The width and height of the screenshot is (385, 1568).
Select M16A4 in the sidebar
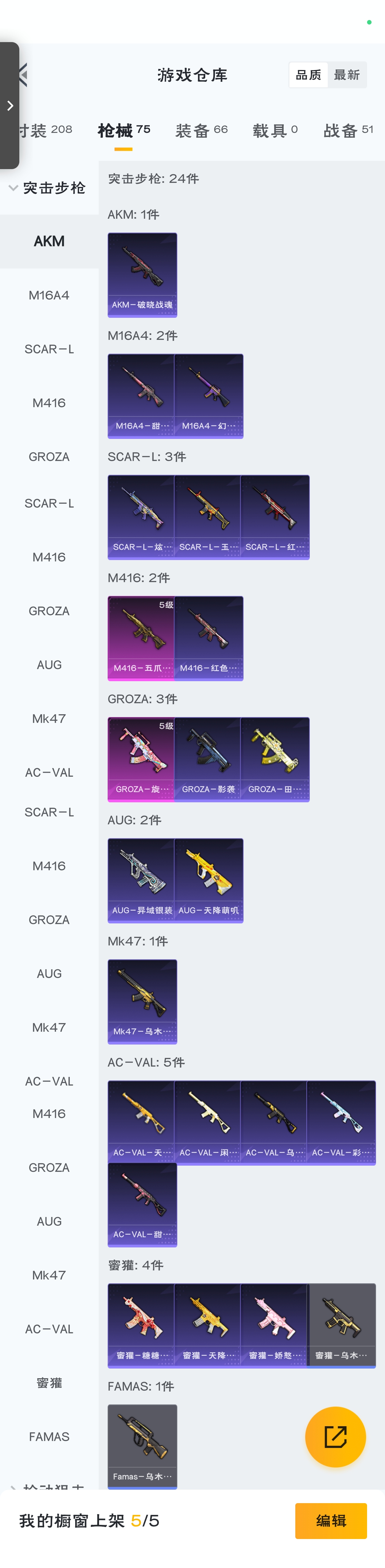coord(49,295)
